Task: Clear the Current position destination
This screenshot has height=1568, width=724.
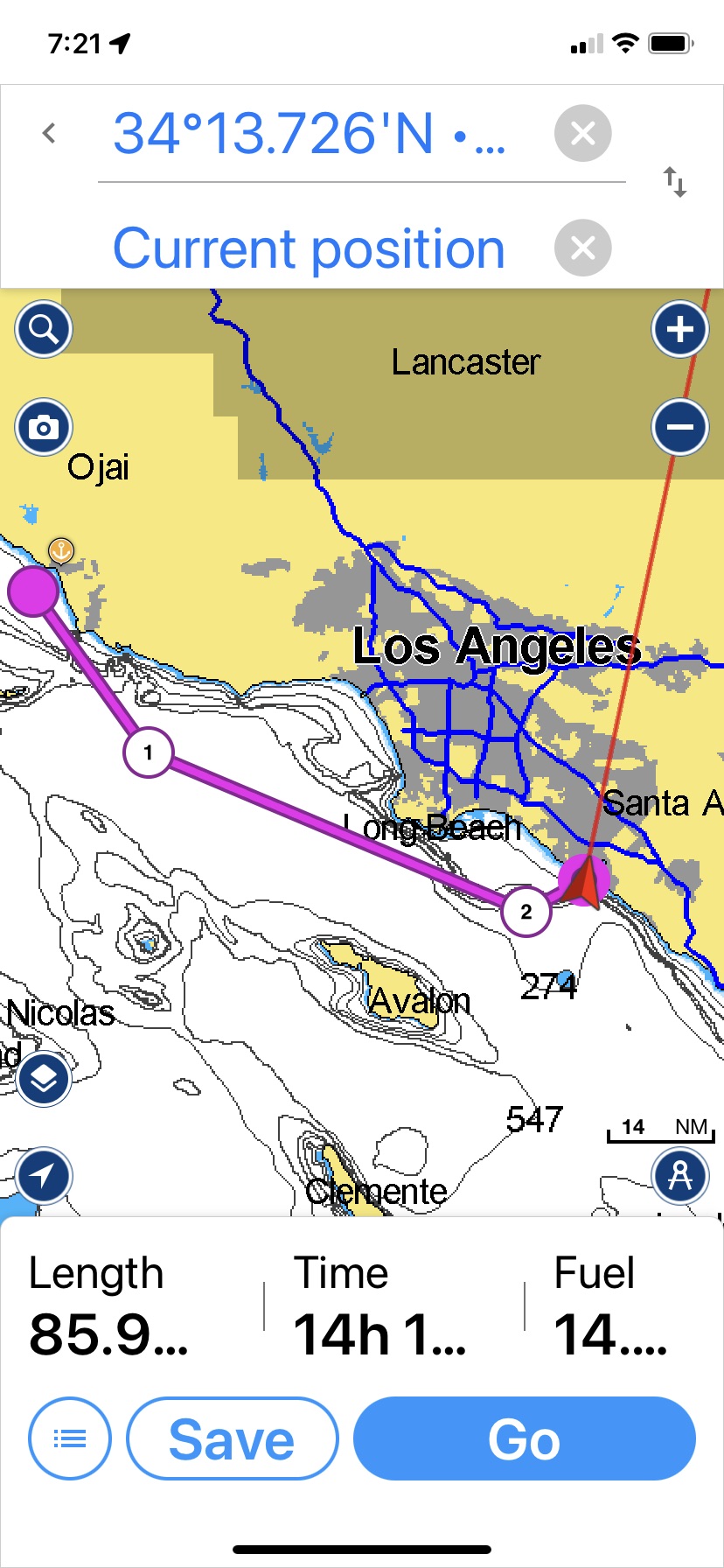Action: click(582, 248)
